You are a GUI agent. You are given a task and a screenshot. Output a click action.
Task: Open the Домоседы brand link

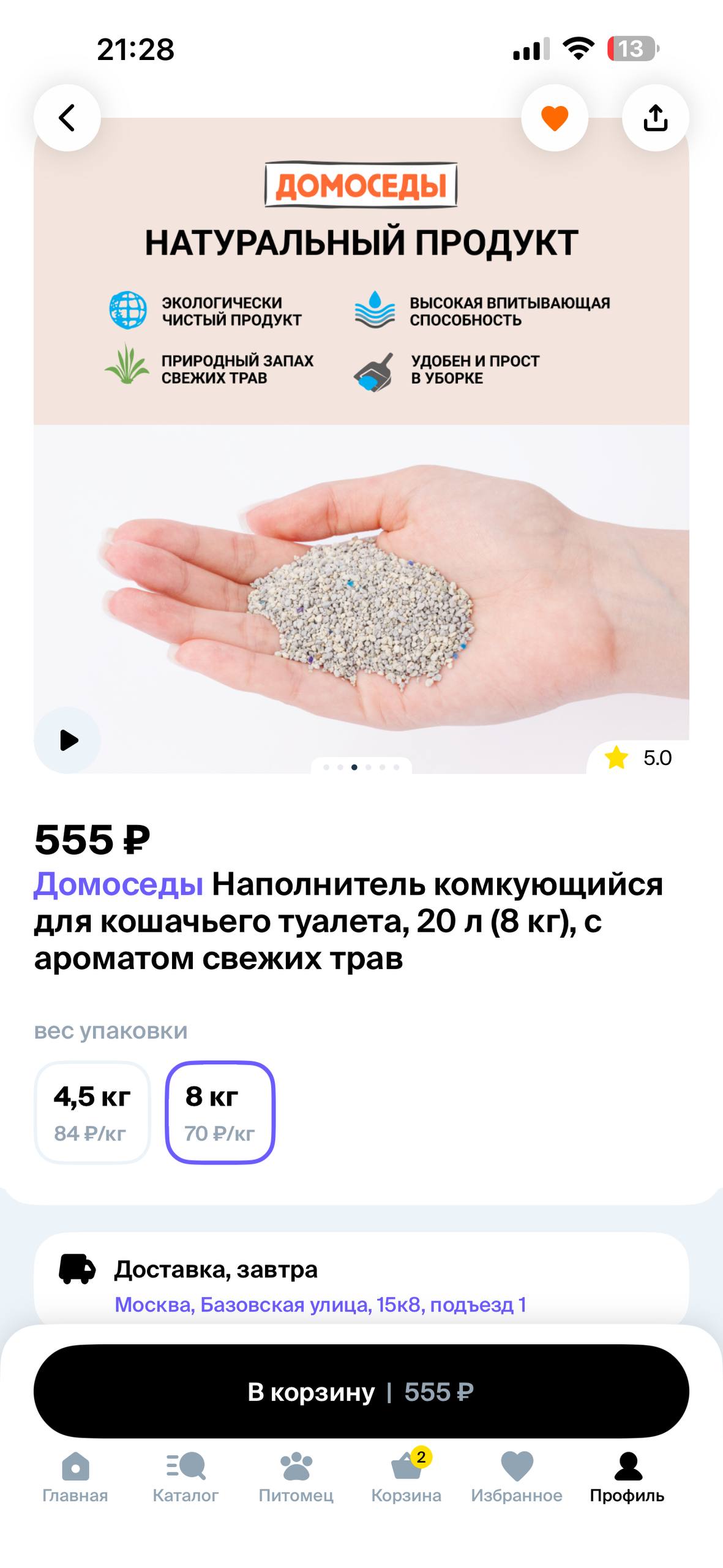[119, 884]
